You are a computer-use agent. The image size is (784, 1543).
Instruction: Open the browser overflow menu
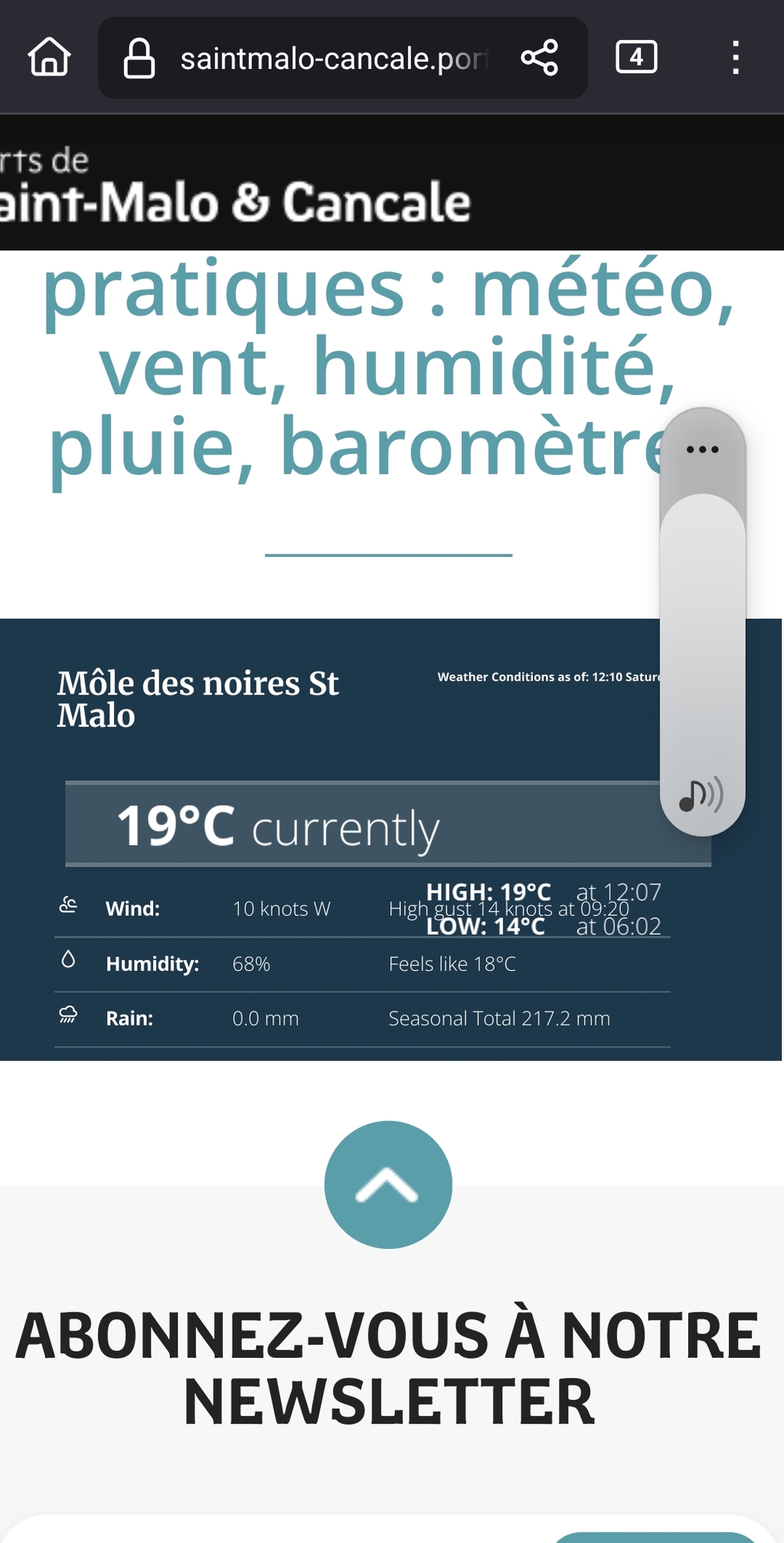click(x=735, y=57)
